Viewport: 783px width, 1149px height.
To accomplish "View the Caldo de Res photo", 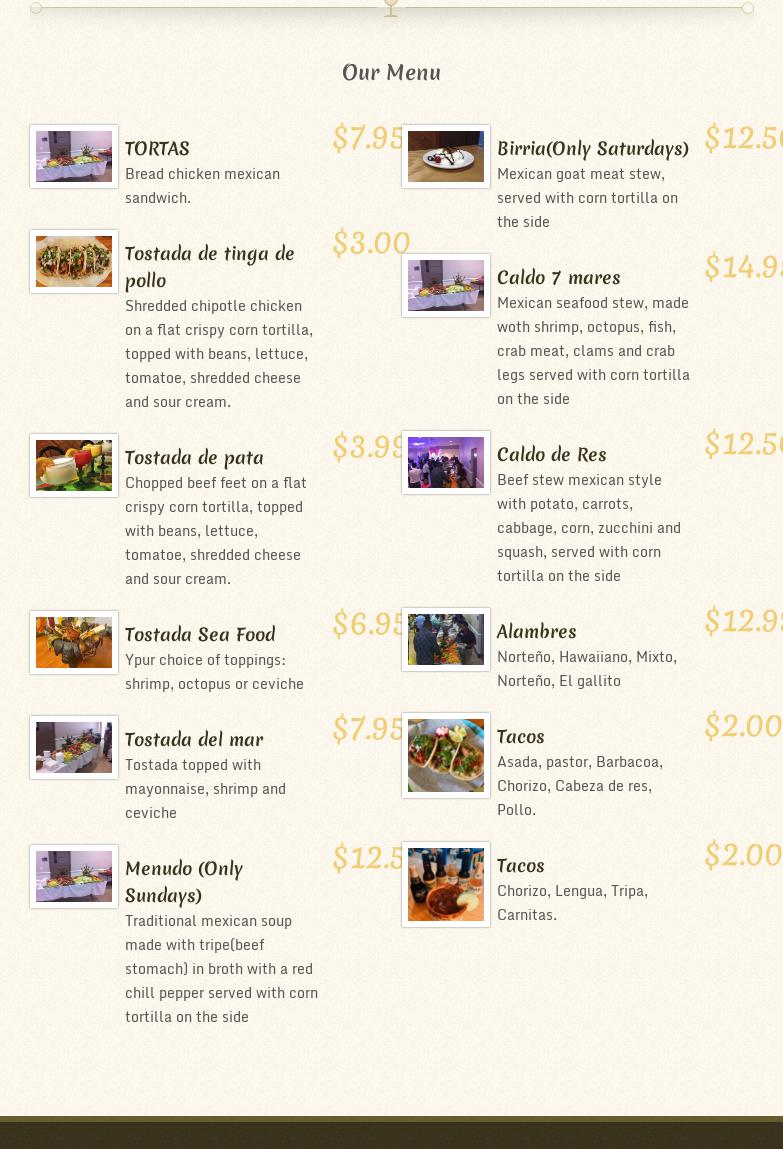I will [446, 463].
